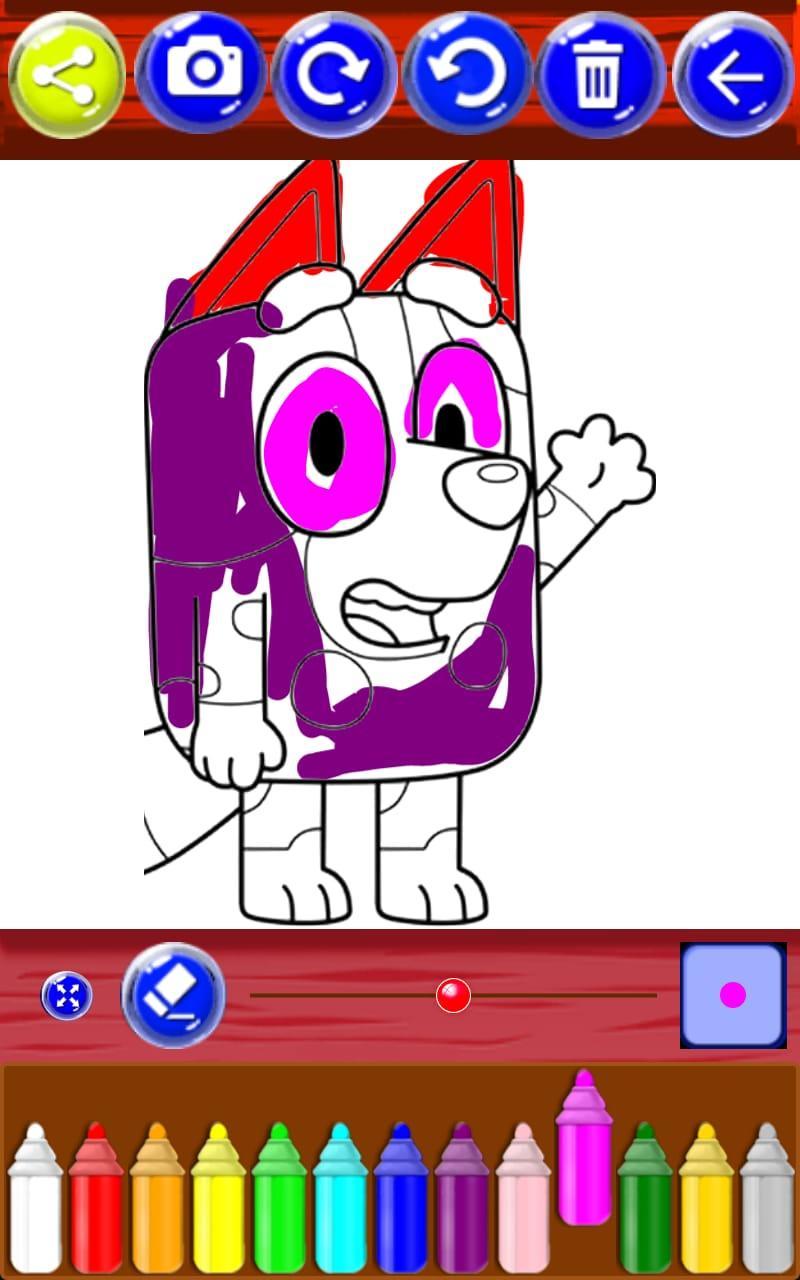Pick the red crayon
The width and height of the screenshot is (800, 1280).
(x=96, y=1200)
